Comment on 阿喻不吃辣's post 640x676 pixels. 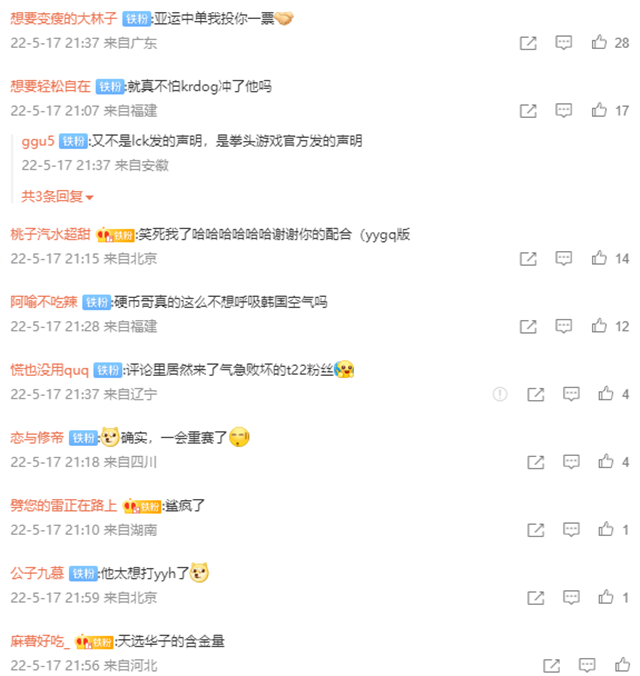(564, 326)
